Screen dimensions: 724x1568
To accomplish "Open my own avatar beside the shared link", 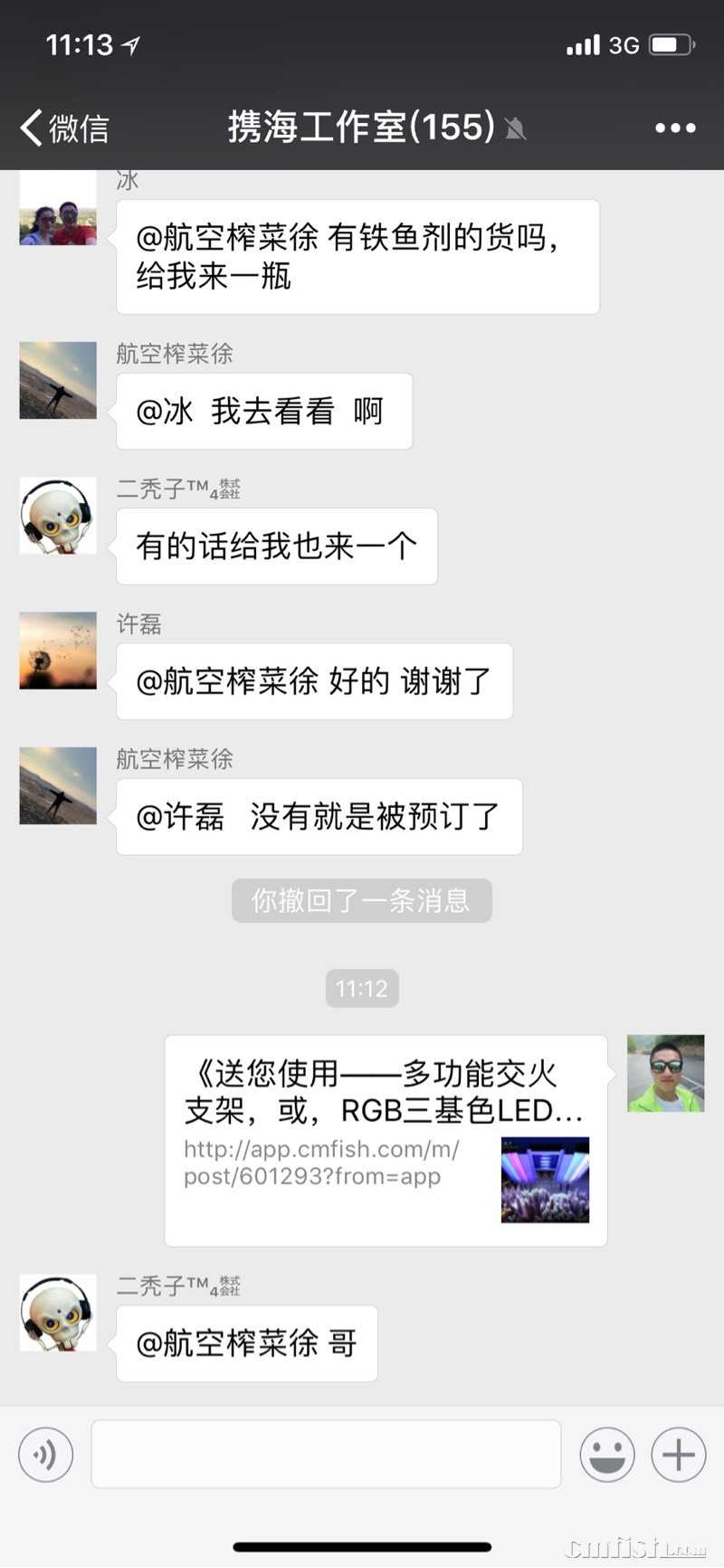I will (665, 1073).
